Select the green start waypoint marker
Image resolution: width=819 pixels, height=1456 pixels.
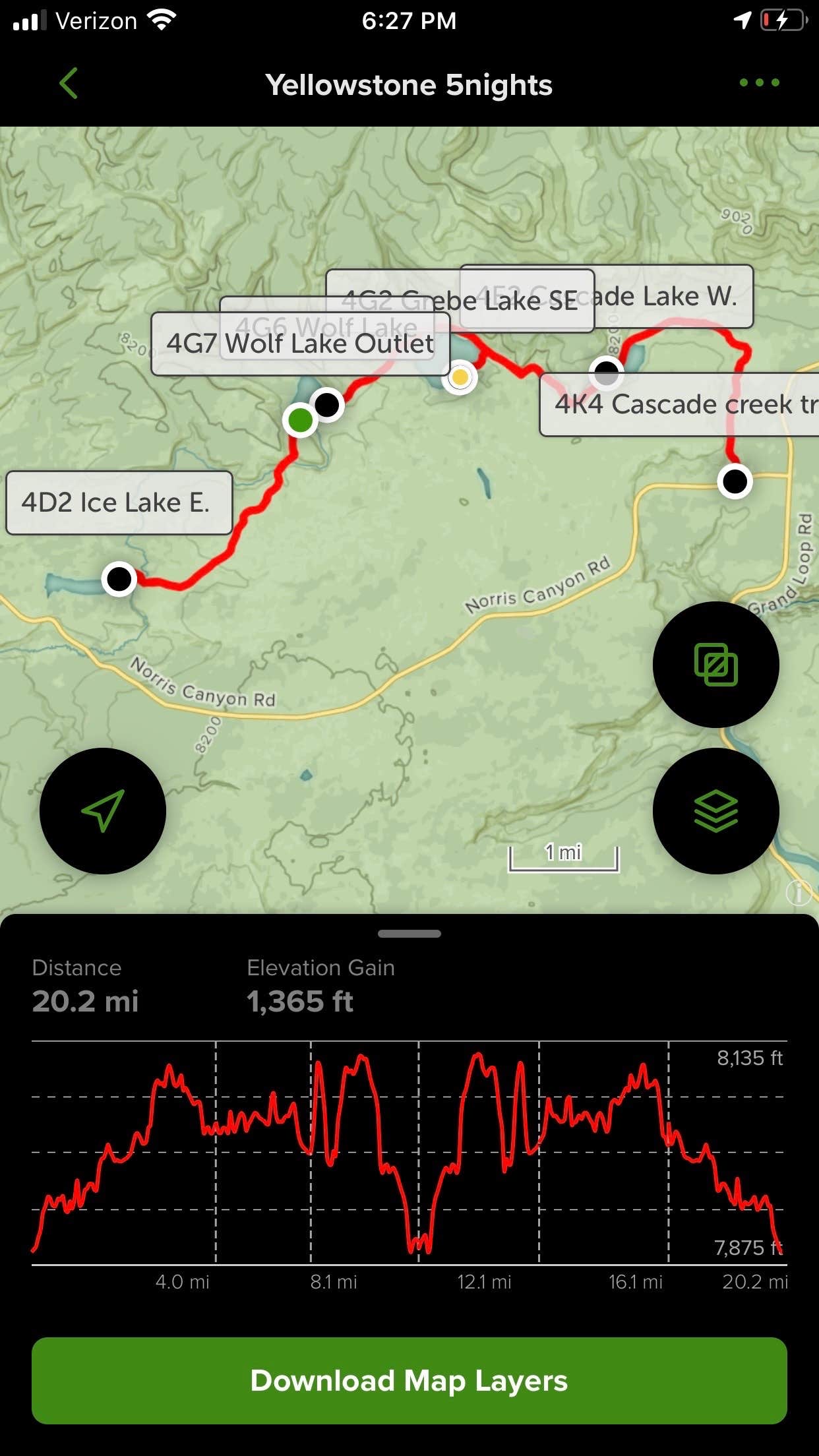(301, 420)
